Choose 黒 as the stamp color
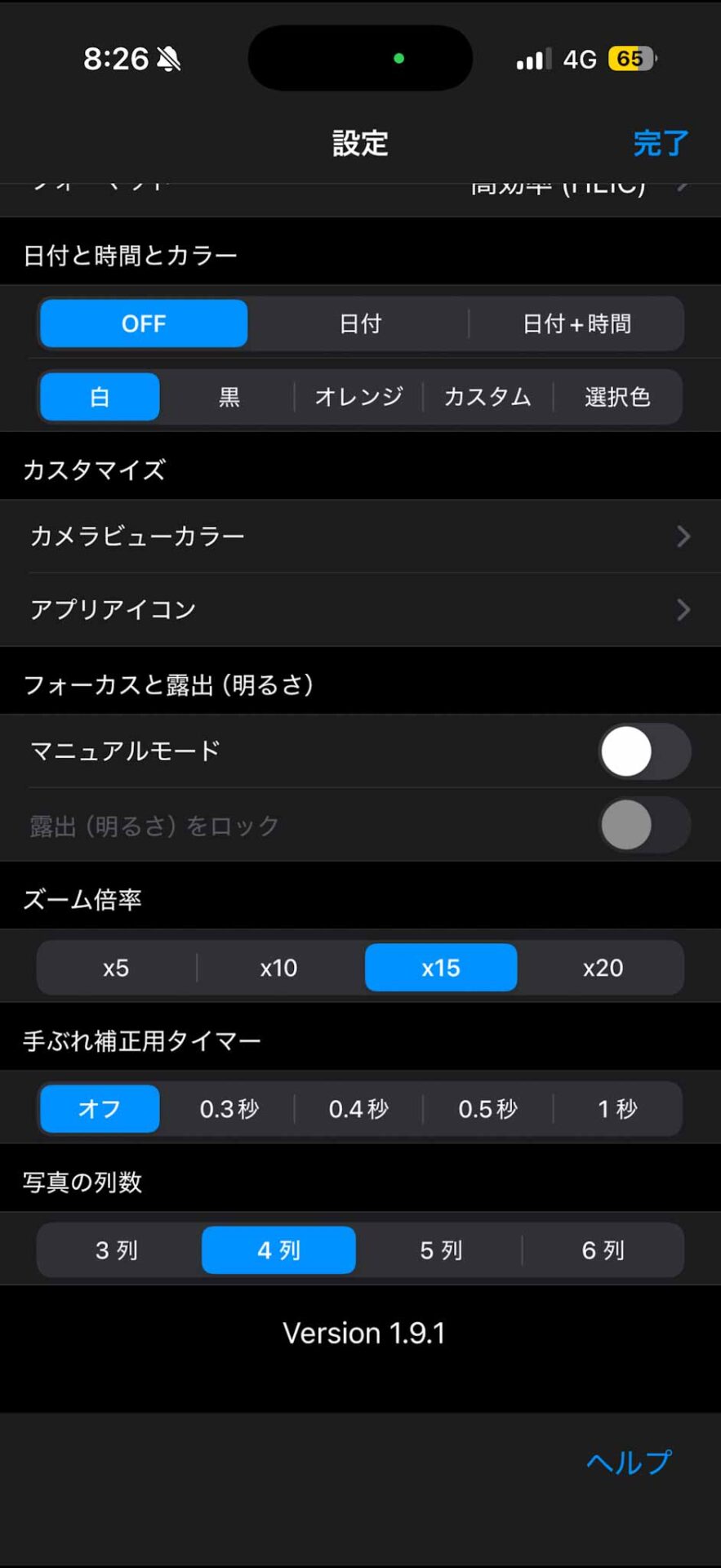This screenshot has height=1568, width=721. coord(229,397)
